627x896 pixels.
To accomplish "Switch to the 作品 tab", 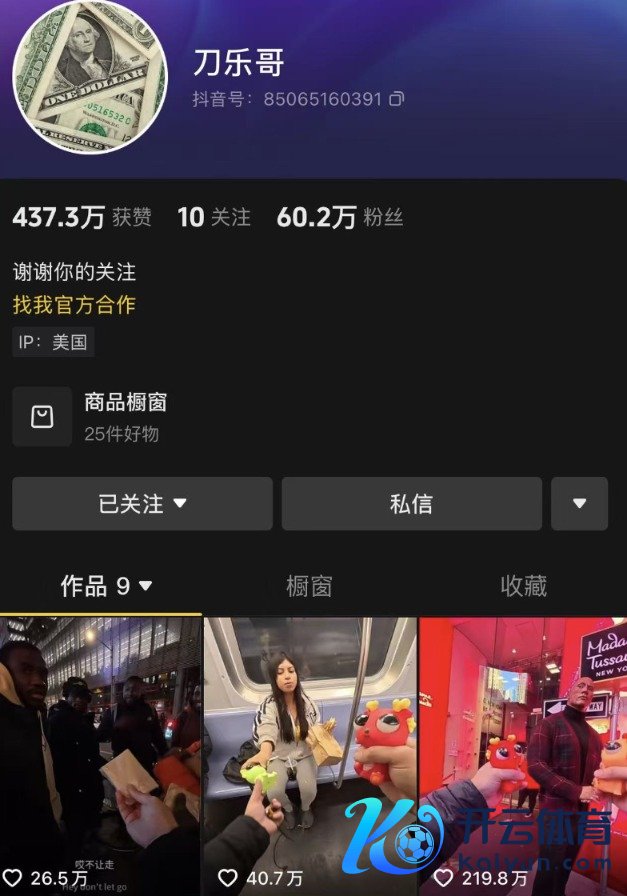I will coord(106,586).
